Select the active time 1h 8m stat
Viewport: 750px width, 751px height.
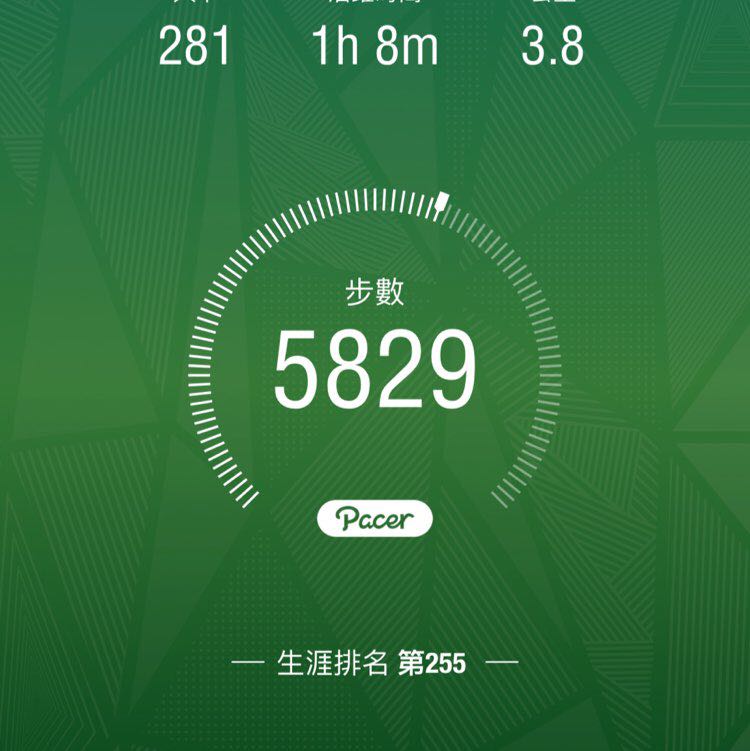click(x=375, y=44)
